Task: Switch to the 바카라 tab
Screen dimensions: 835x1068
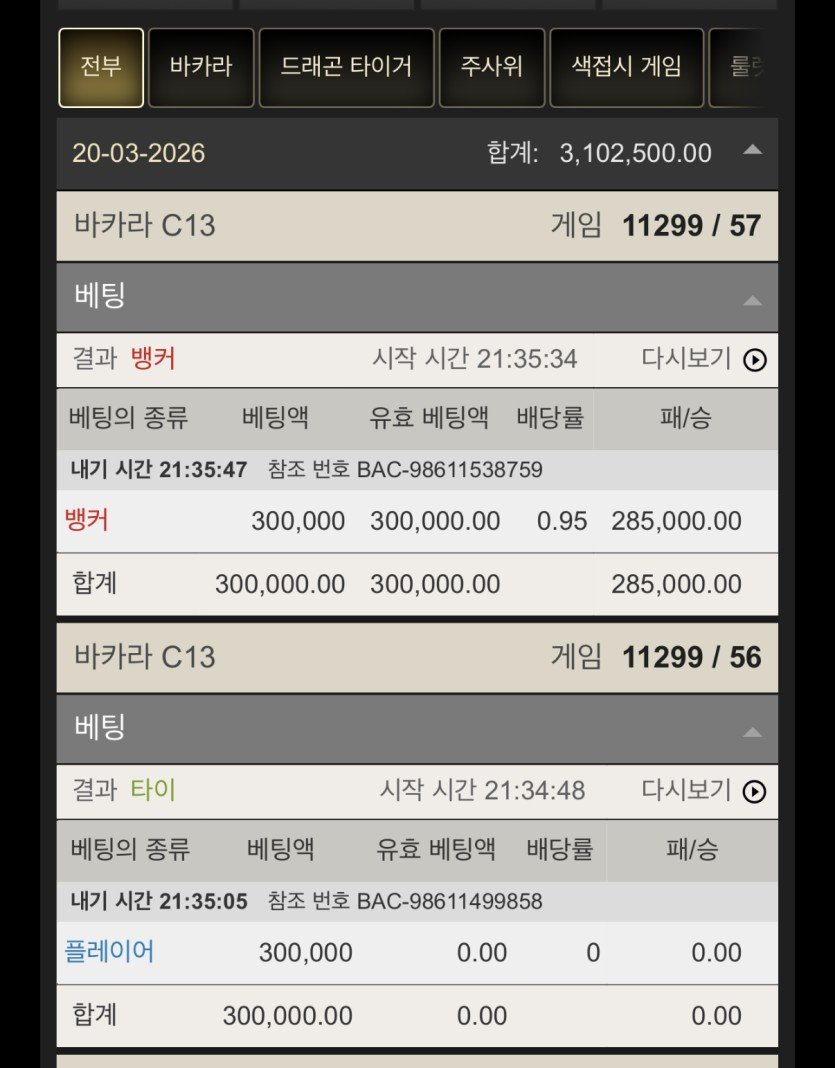Action: (201, 67)
